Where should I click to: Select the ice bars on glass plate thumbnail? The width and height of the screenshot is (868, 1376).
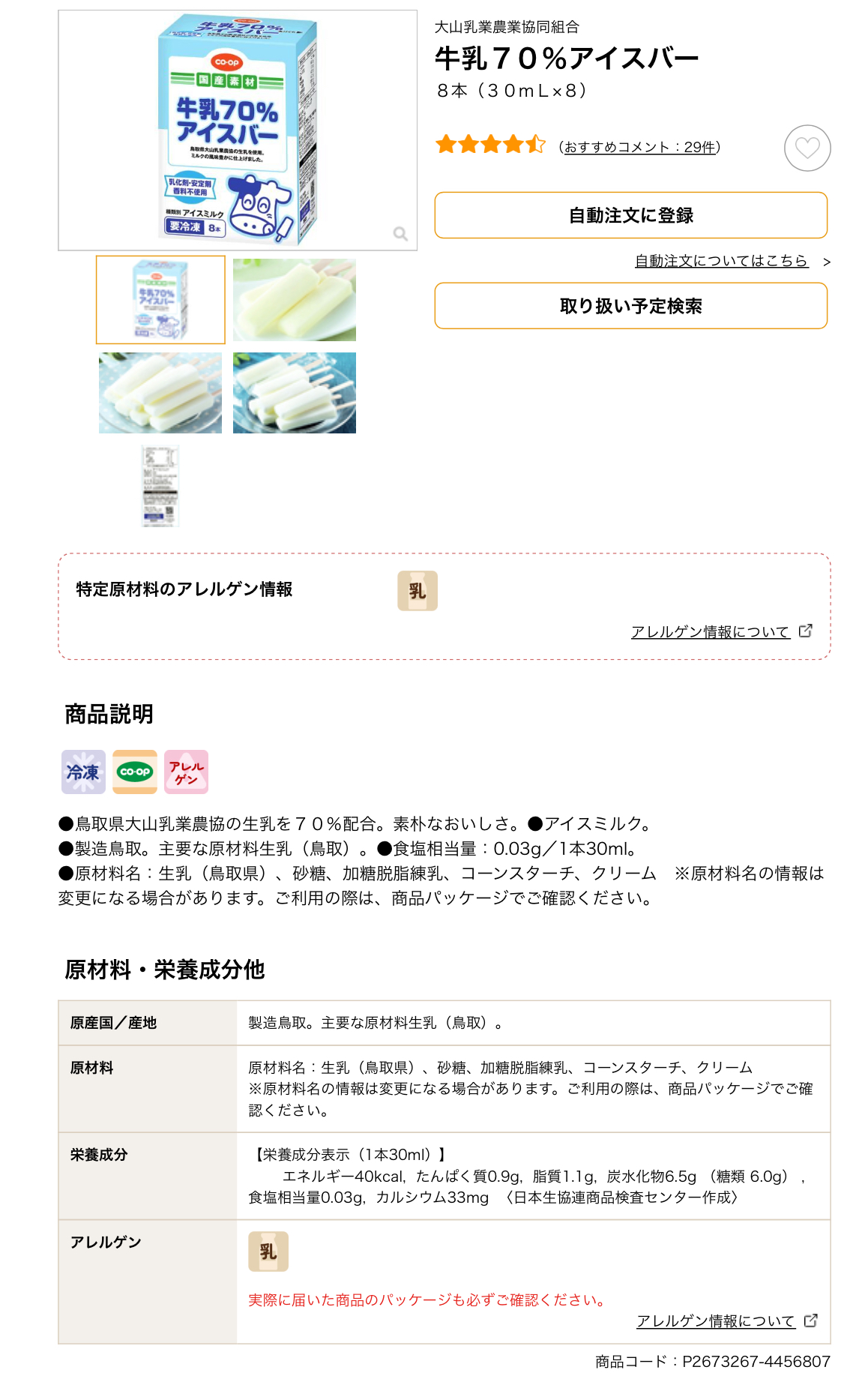(x=295, y=393)
